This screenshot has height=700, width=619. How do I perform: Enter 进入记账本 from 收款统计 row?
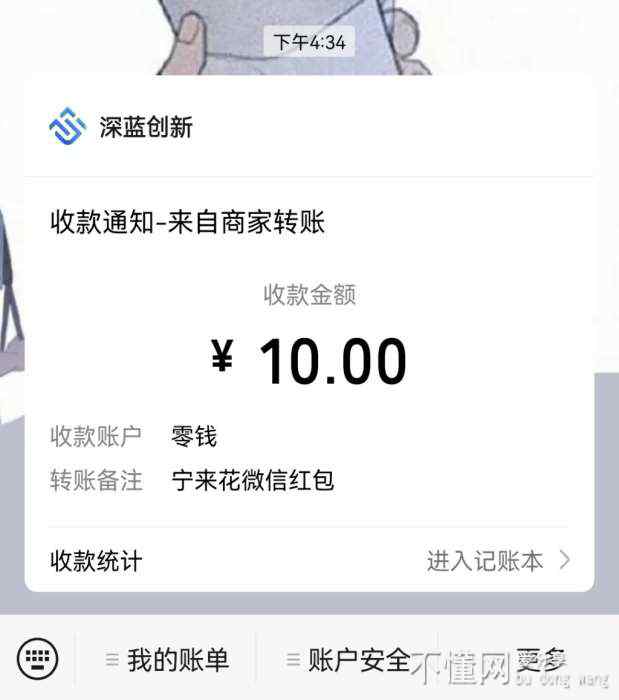coord(498,561)
